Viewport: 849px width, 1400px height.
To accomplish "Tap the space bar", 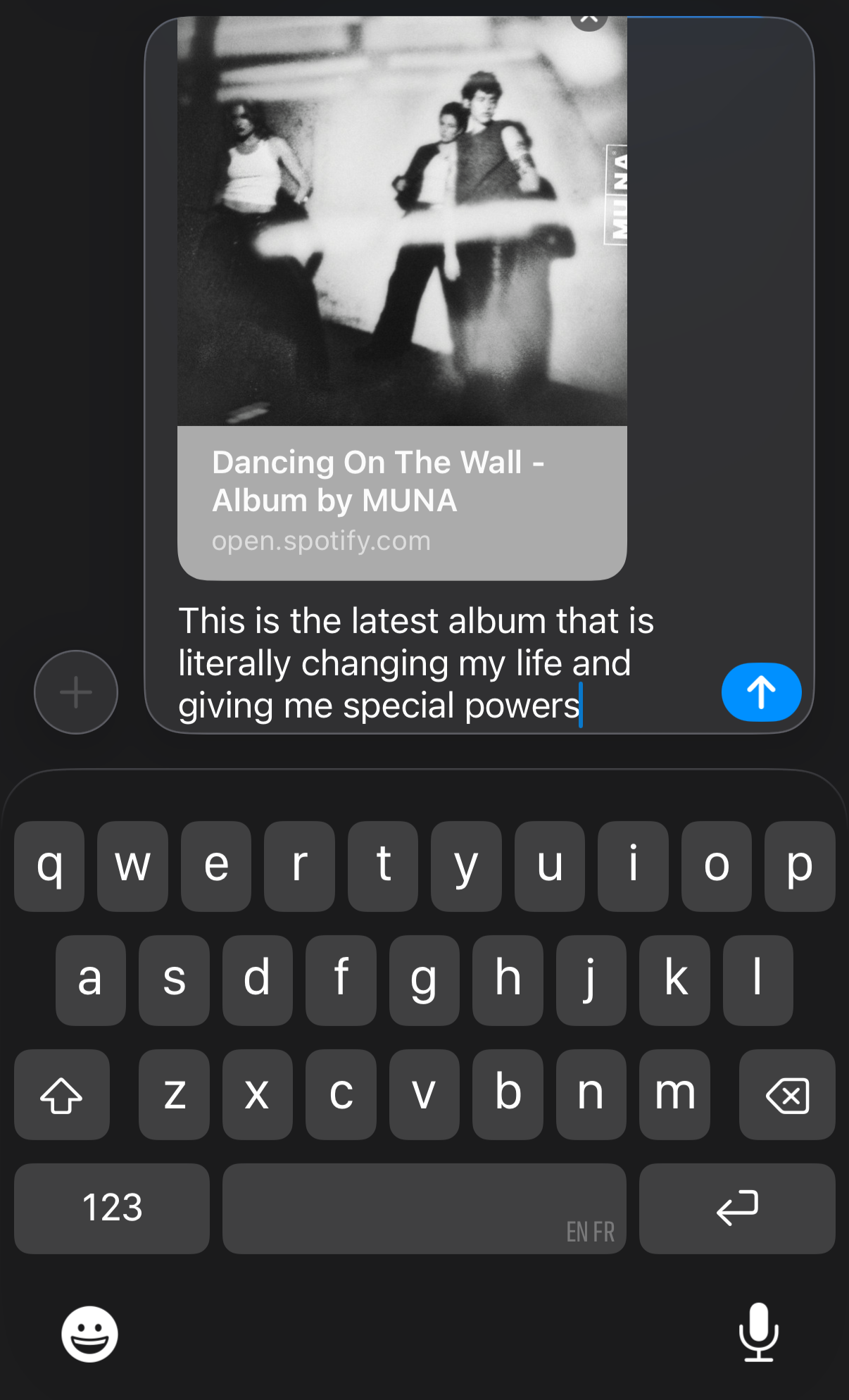I will (424, 1208).
